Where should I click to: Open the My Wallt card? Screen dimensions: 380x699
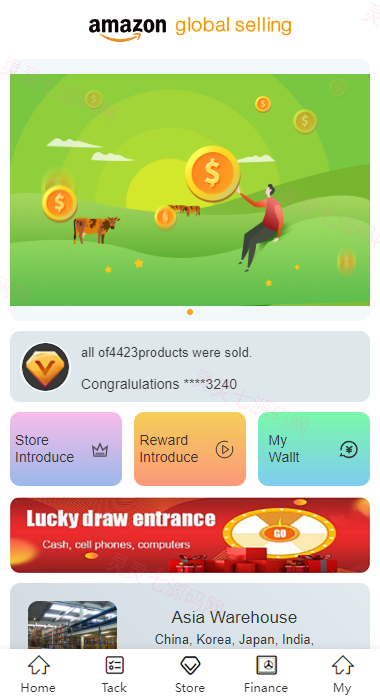pos(314,448)
